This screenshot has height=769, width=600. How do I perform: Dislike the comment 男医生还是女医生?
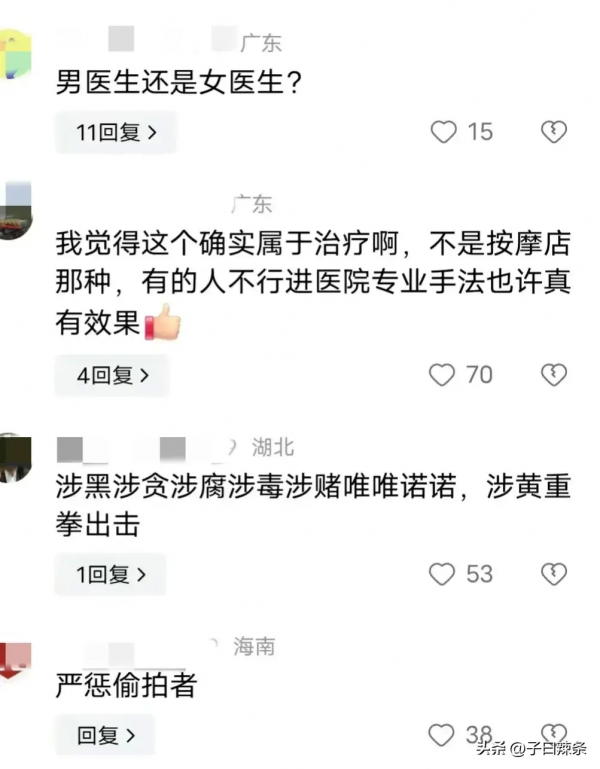553,132
